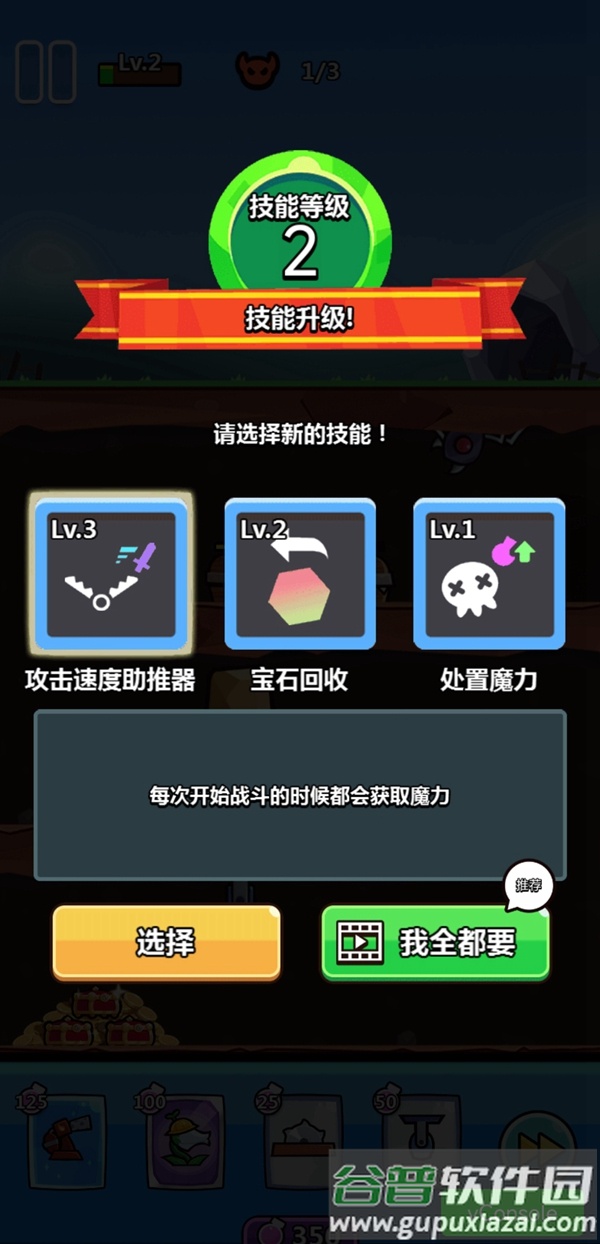Tap 我全都要 to get all skills
Image resolution: width=600 pixels, height=1244 pixels.
[x=435, y=942]
